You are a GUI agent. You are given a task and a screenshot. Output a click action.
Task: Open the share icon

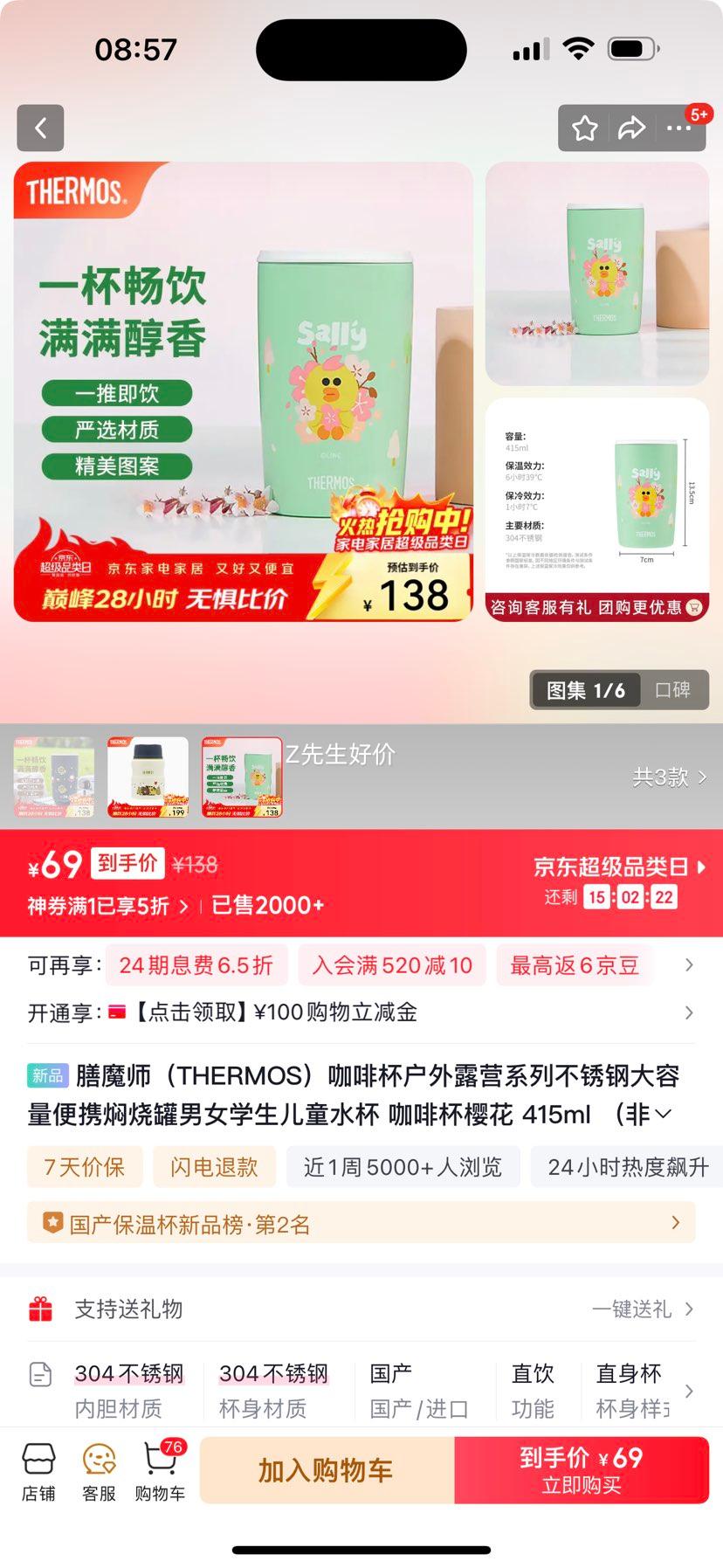click(x=630, y=128)
